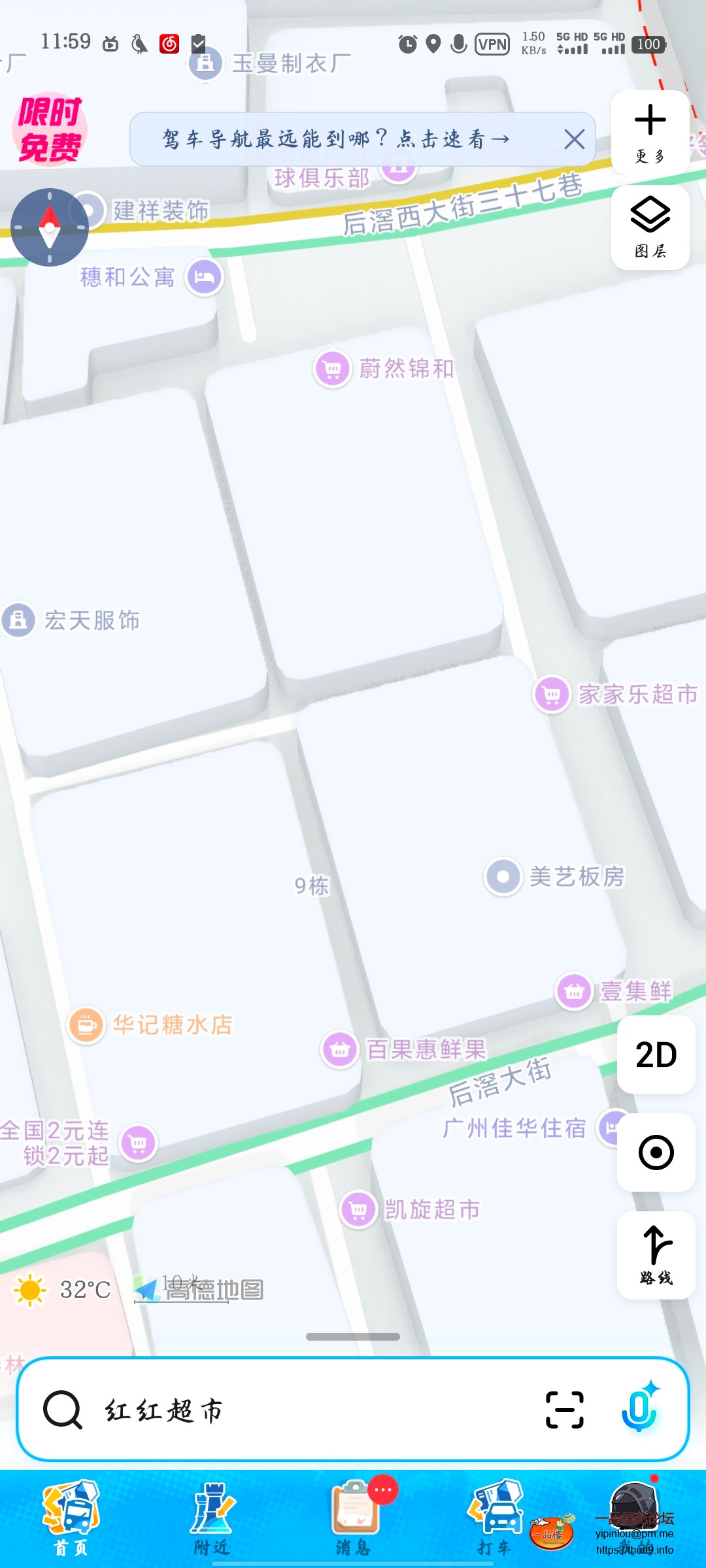The width and height of the screenshot is (706, 1568).
Task: Switch to the 附近 nearby tab
Action: click(210, 1516)
